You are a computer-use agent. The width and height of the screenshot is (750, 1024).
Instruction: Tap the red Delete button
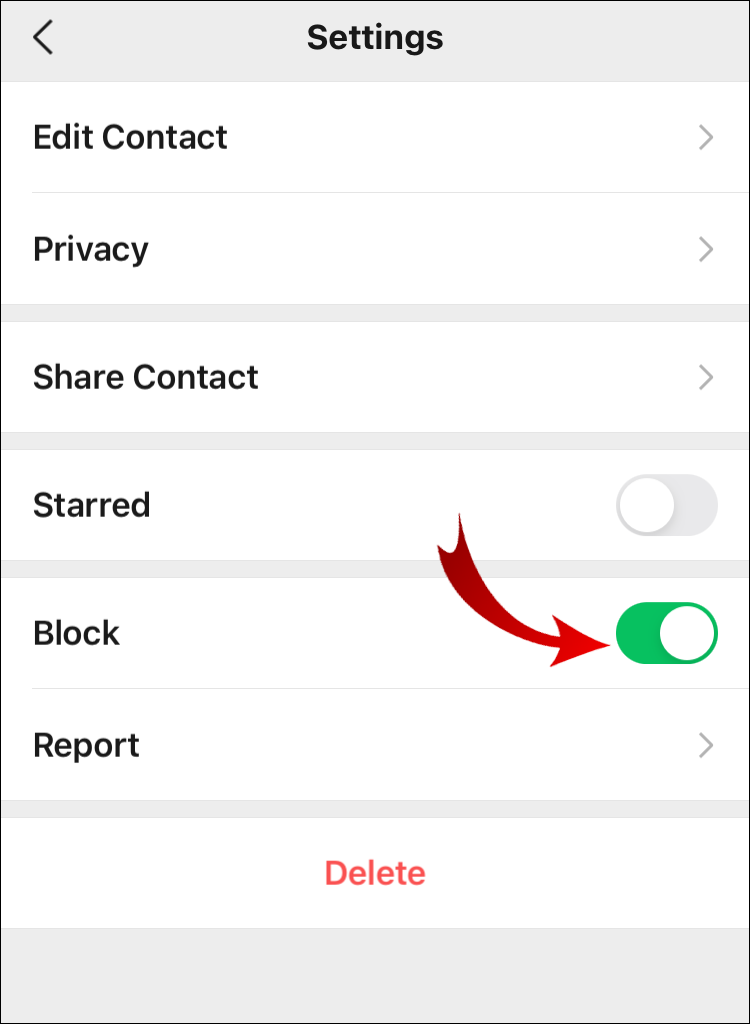tap(375, 873)
